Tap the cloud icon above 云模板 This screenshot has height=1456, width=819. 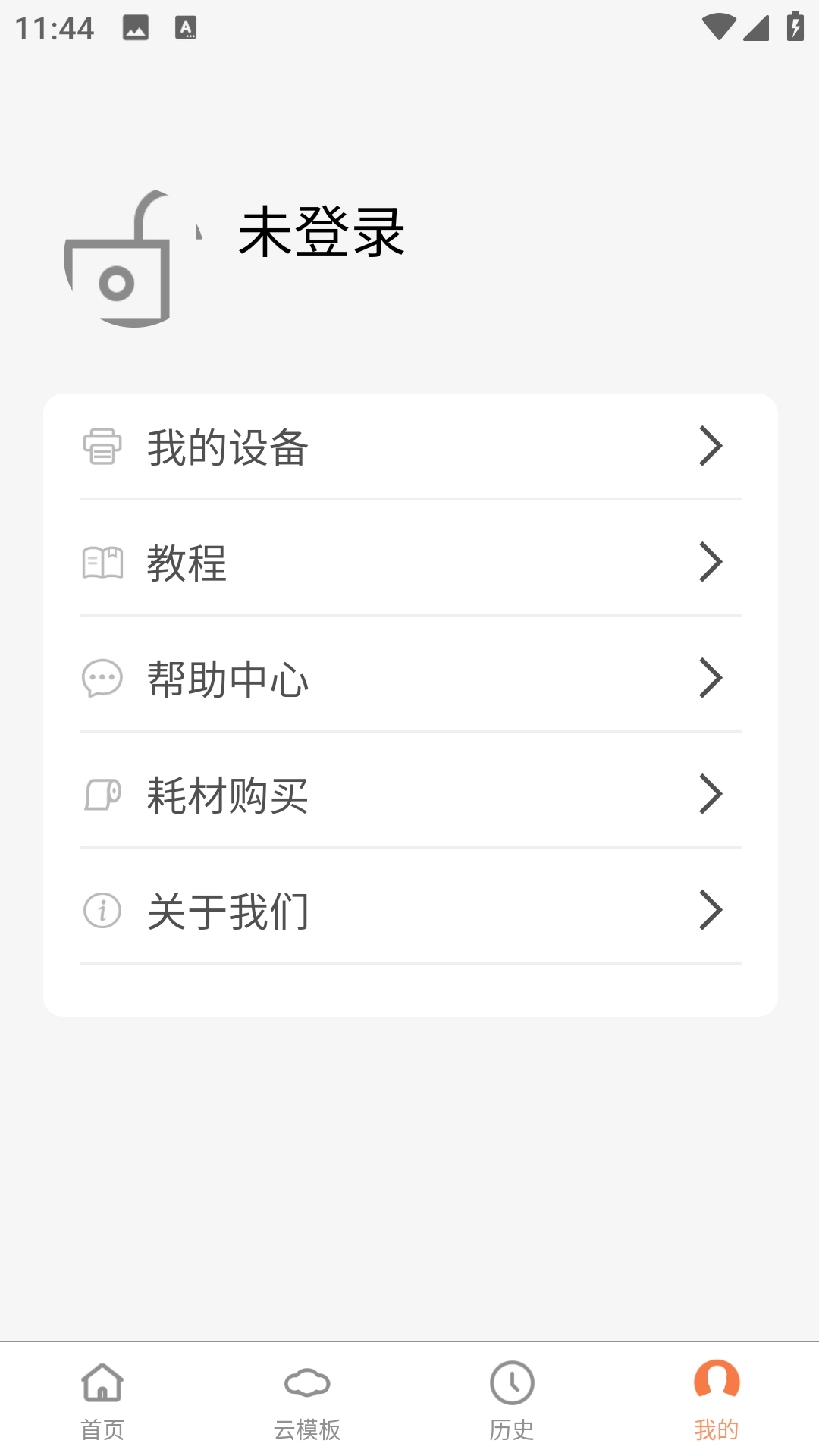[307, 1385]
